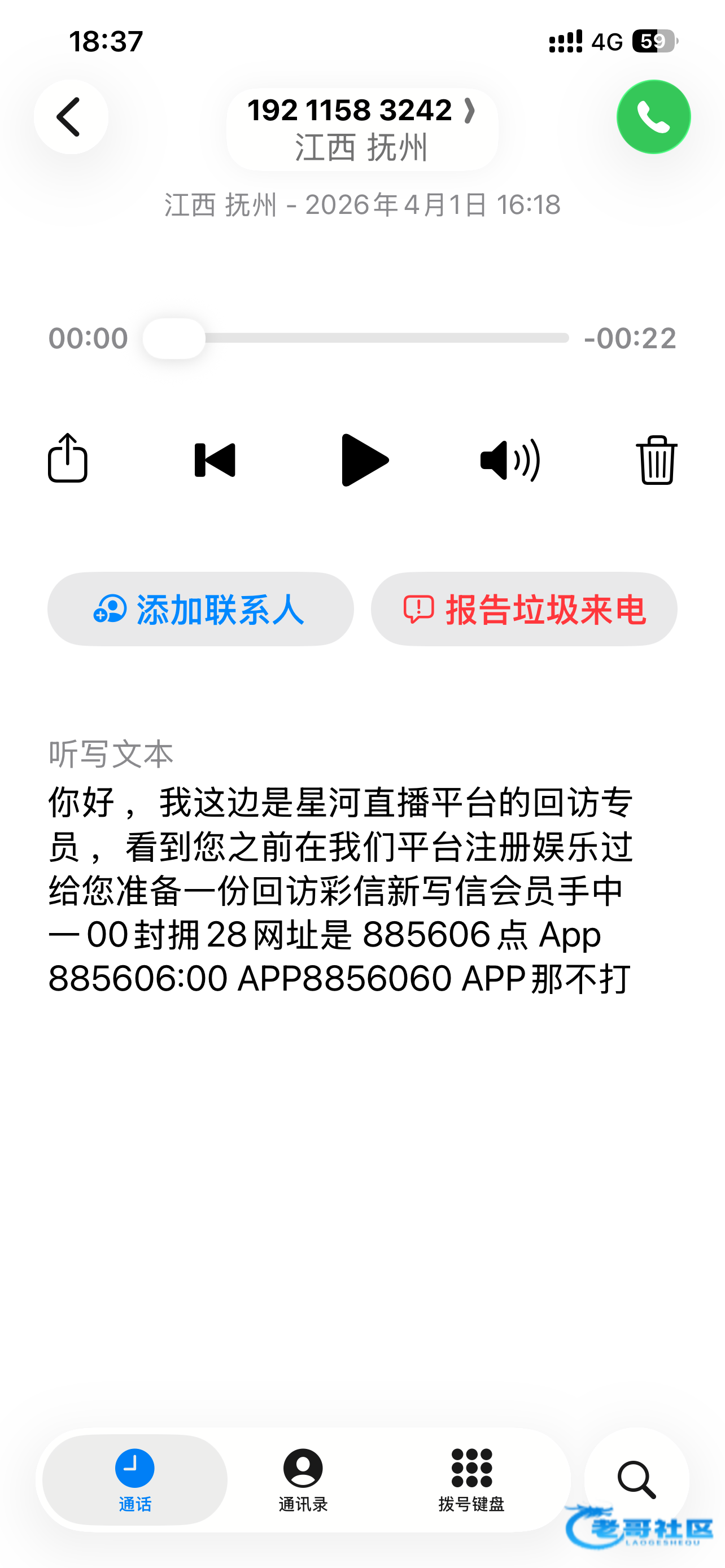
Task: Open search with magnifier button
Action: [636, 1479]
